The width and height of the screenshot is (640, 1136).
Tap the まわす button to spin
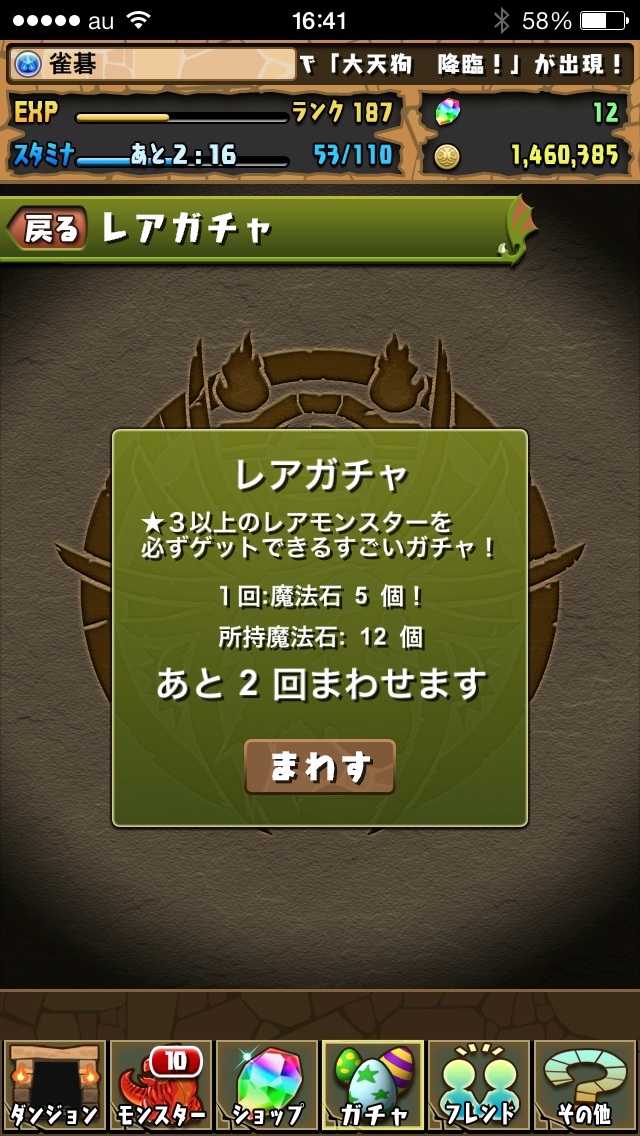320,767
